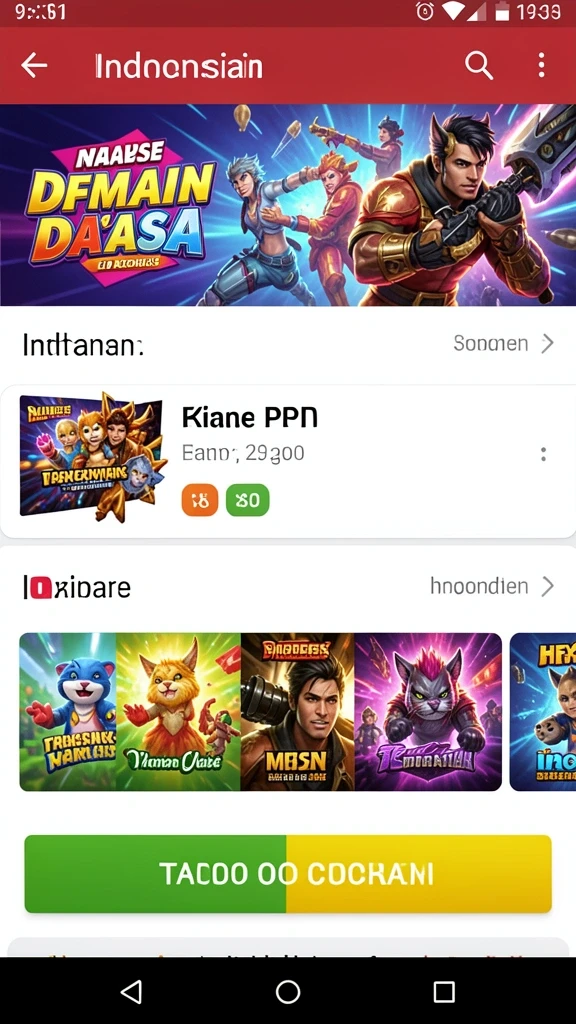
Task: Open the partially visible HFX game tile
Action: [x=543, y=712]
